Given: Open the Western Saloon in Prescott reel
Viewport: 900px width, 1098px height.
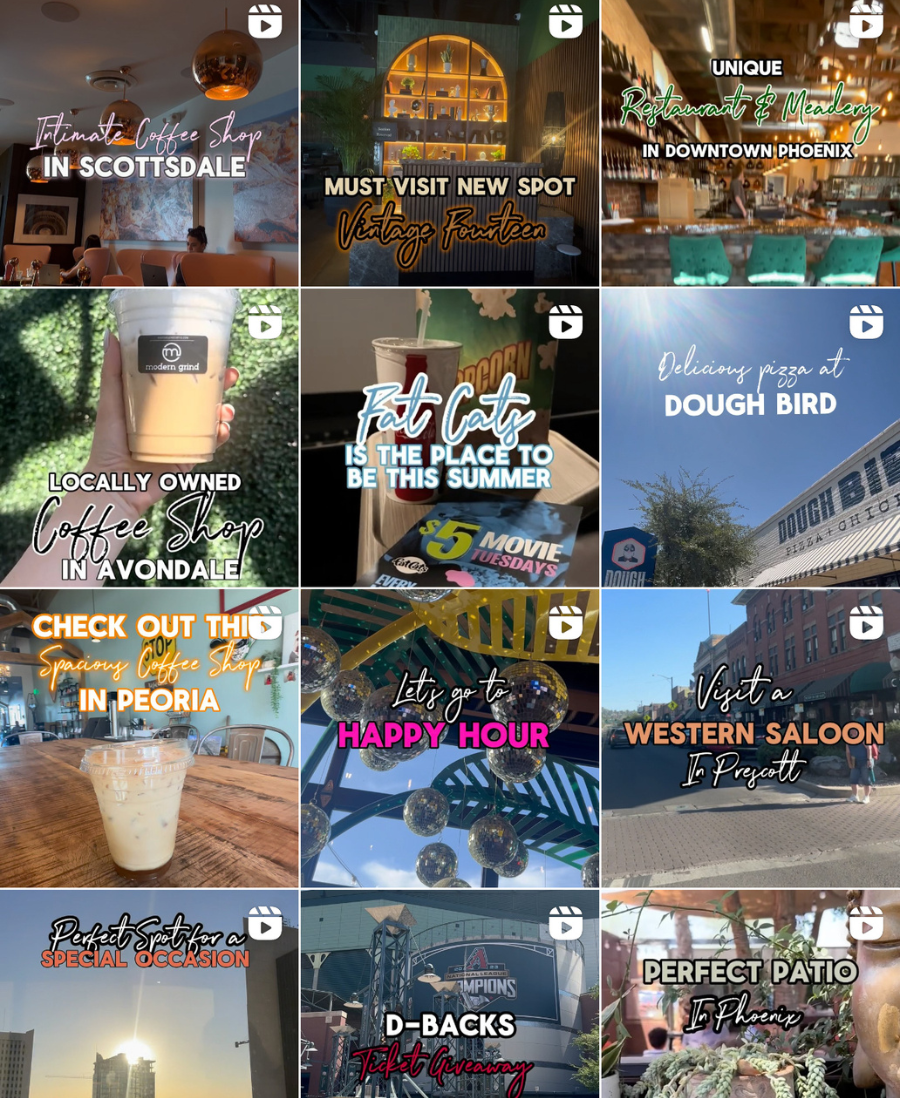Looking at the screenshot, I should (x=750, y=737).
